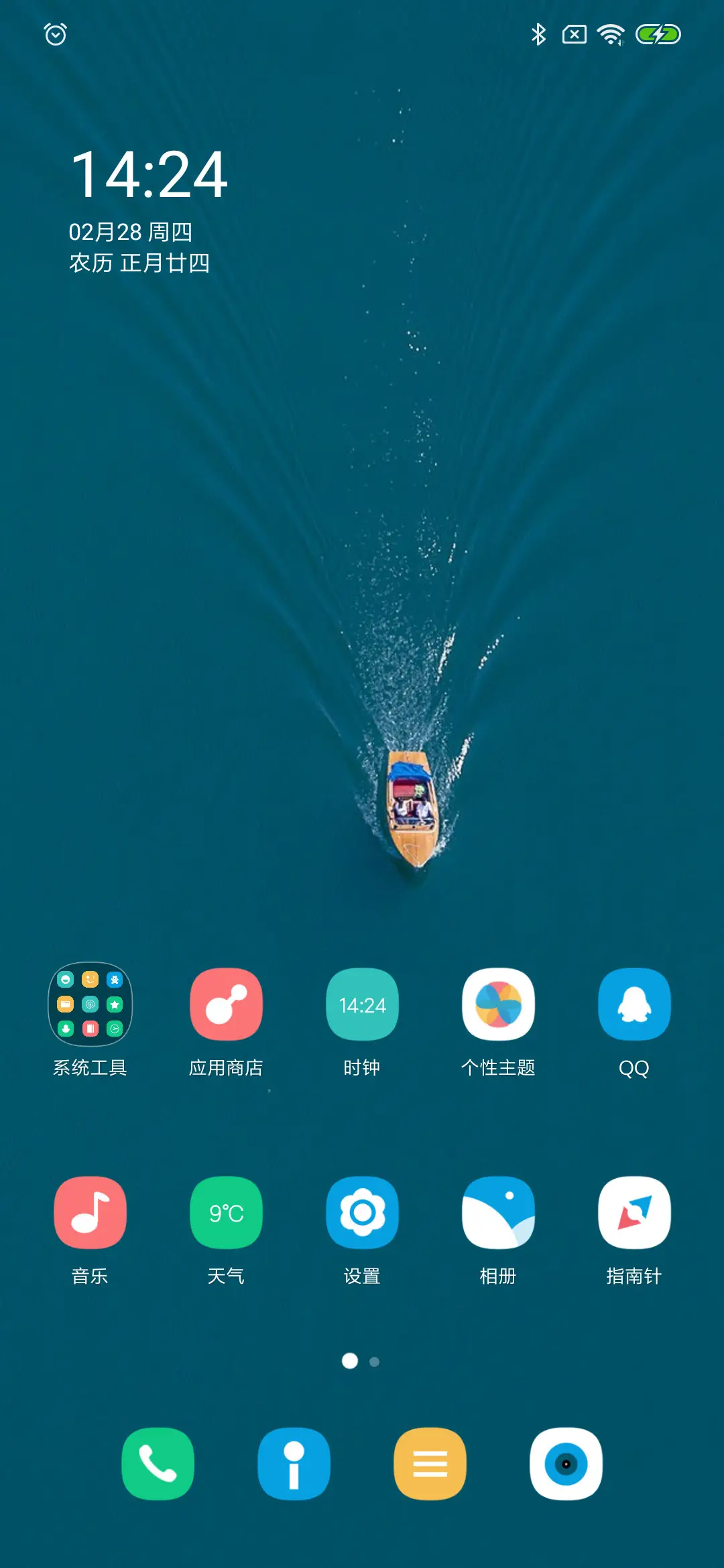The width and height of the screenshot is (724, 1568).
Task: Open the contacts app in the dock
Action: 294,1463
